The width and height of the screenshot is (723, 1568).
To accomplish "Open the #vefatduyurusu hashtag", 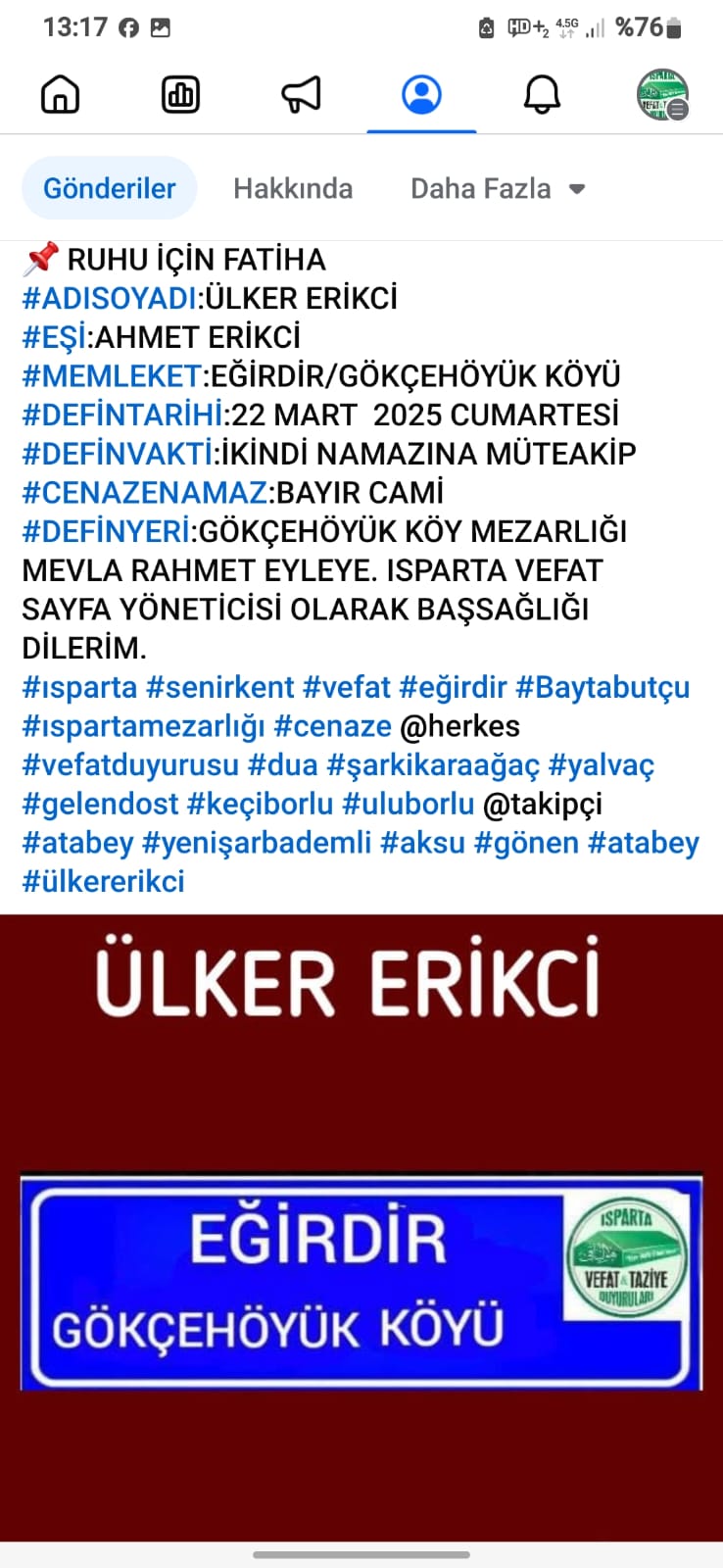I will pos(130,764).
